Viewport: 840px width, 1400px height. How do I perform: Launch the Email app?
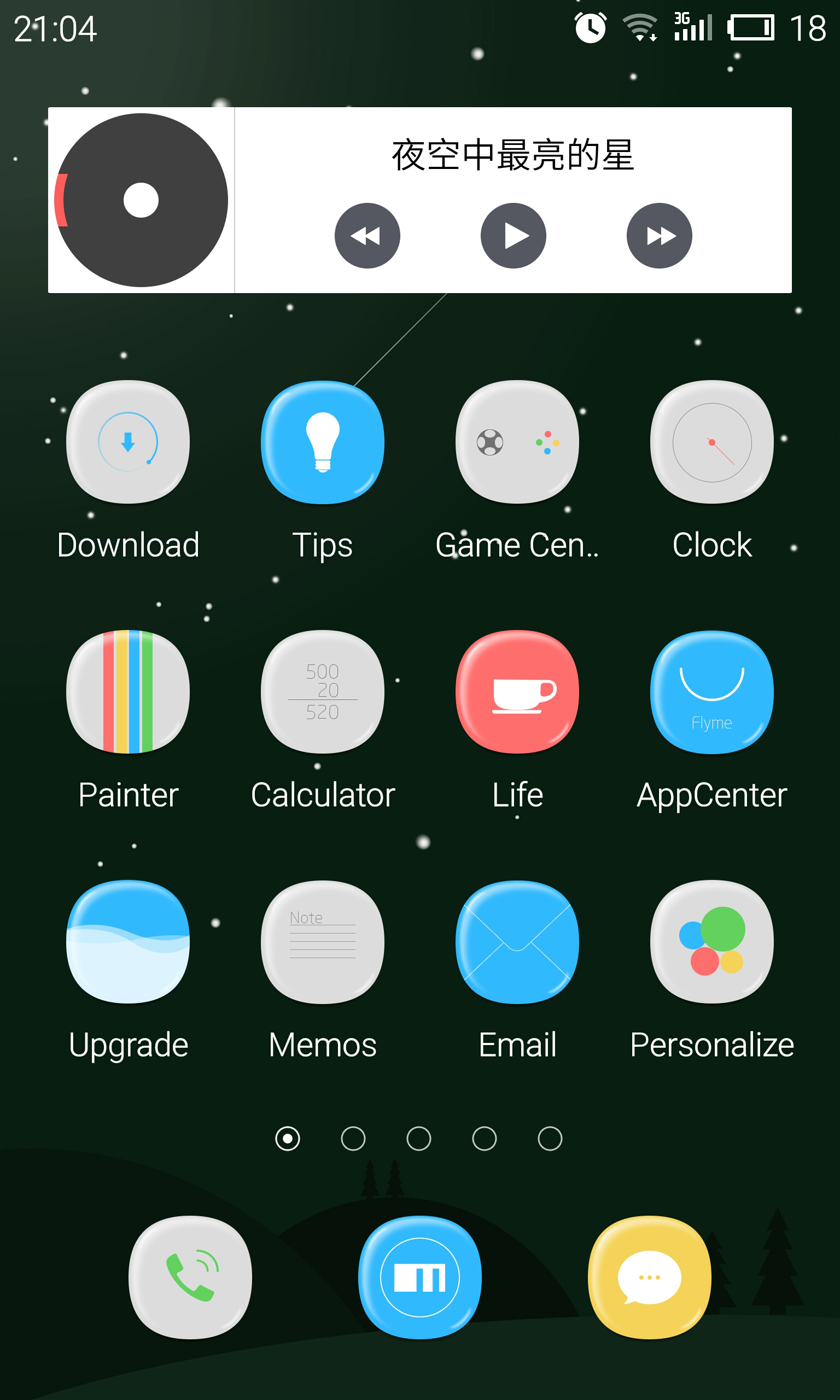pos(517,942)
